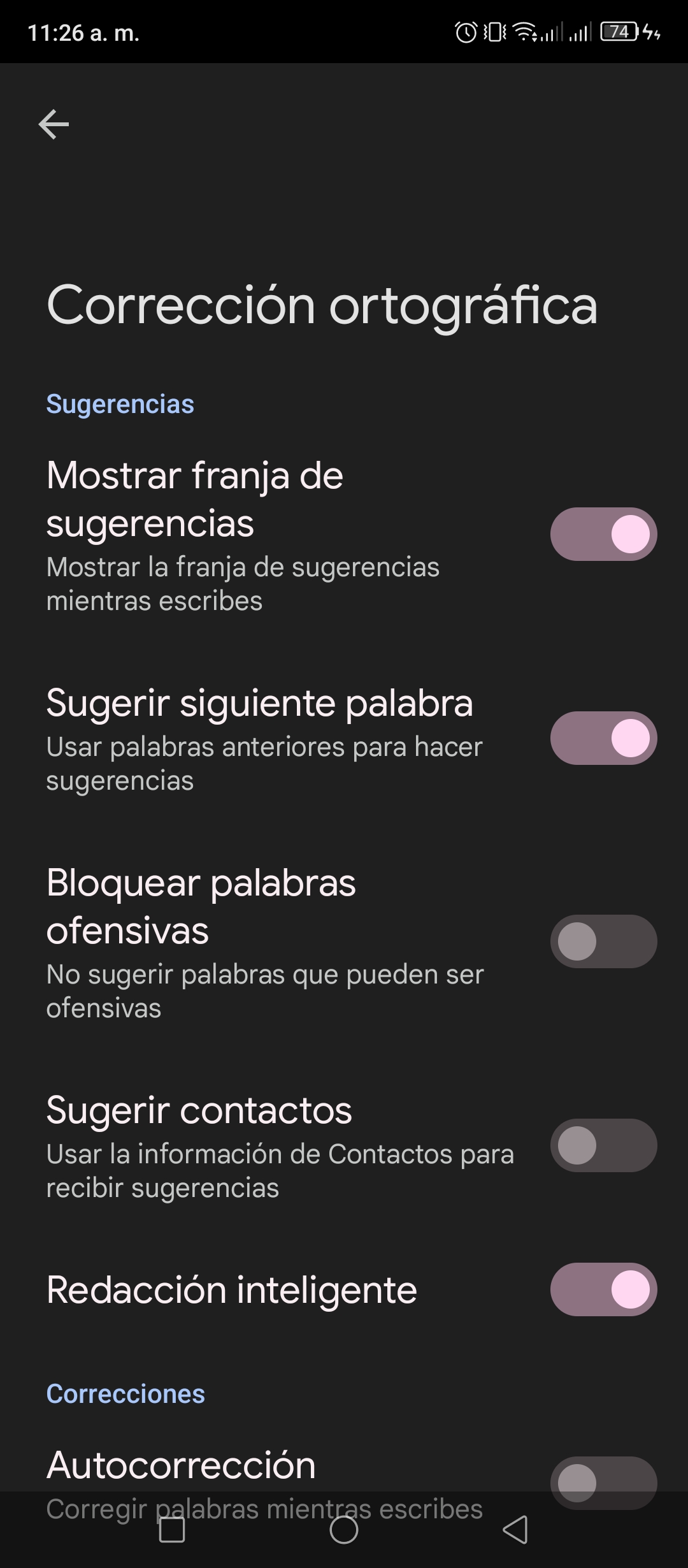Enable Bloquear palabras ofensivas

(603, 941)
